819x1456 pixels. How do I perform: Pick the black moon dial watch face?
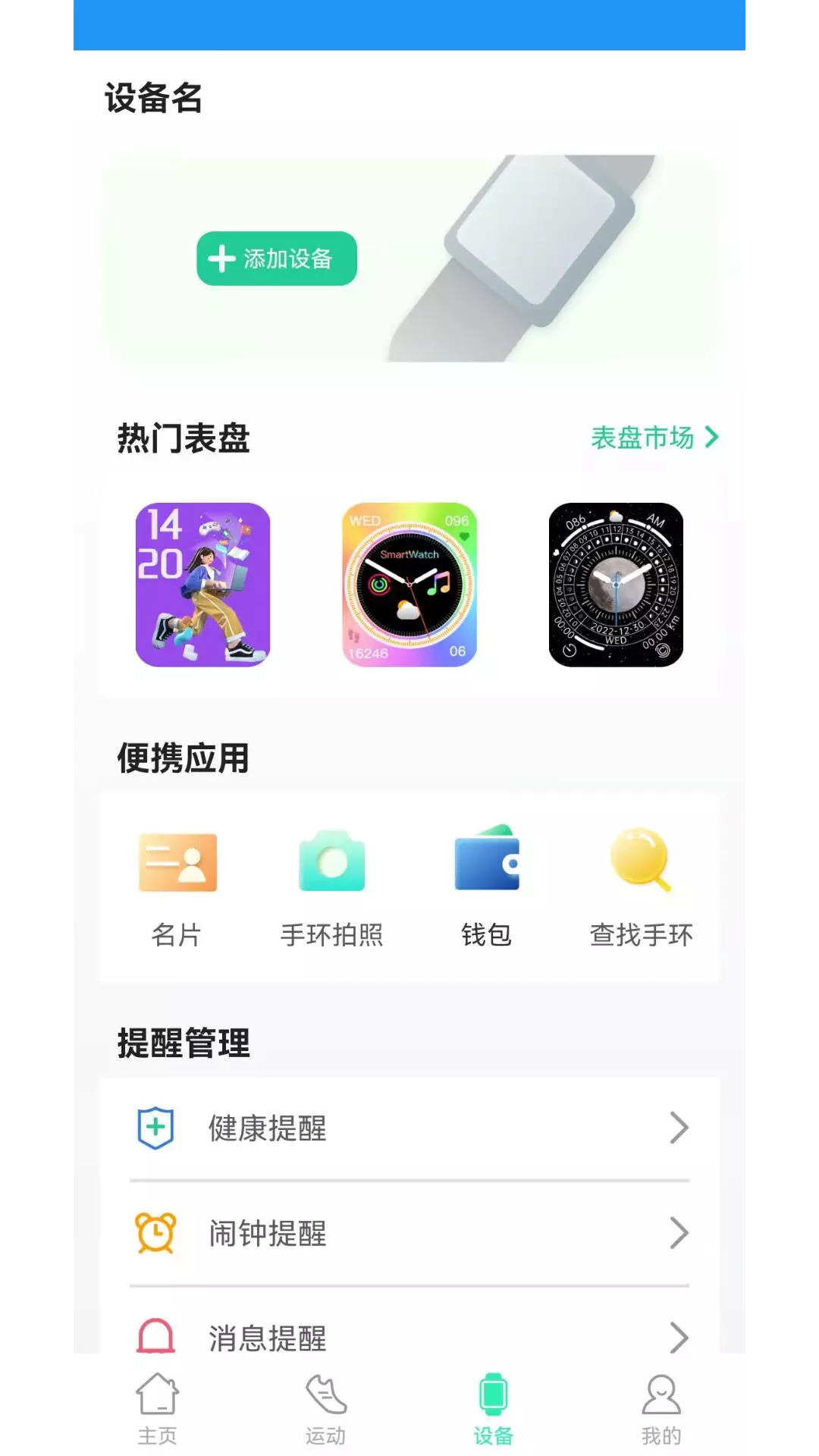coord(616,585)
